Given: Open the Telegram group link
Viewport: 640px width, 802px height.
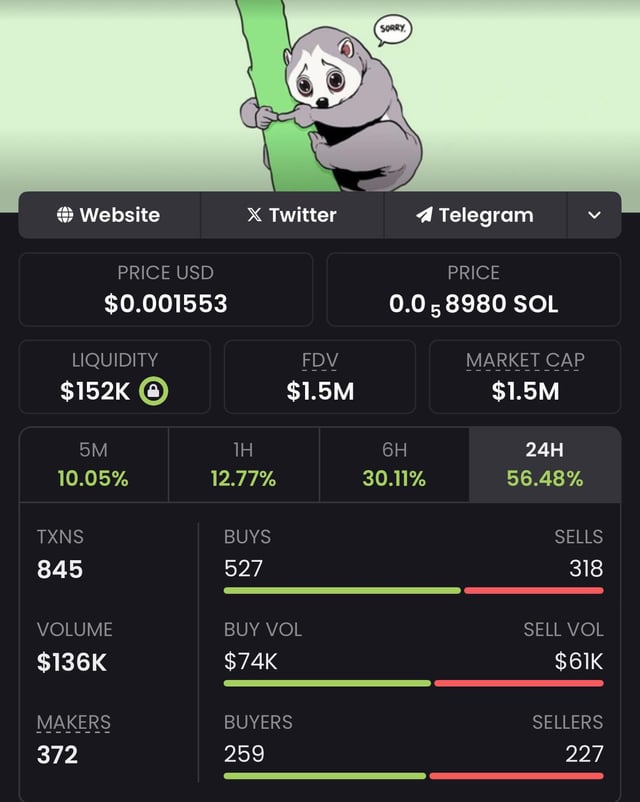Looking at the screenshot, I should 475,215.
